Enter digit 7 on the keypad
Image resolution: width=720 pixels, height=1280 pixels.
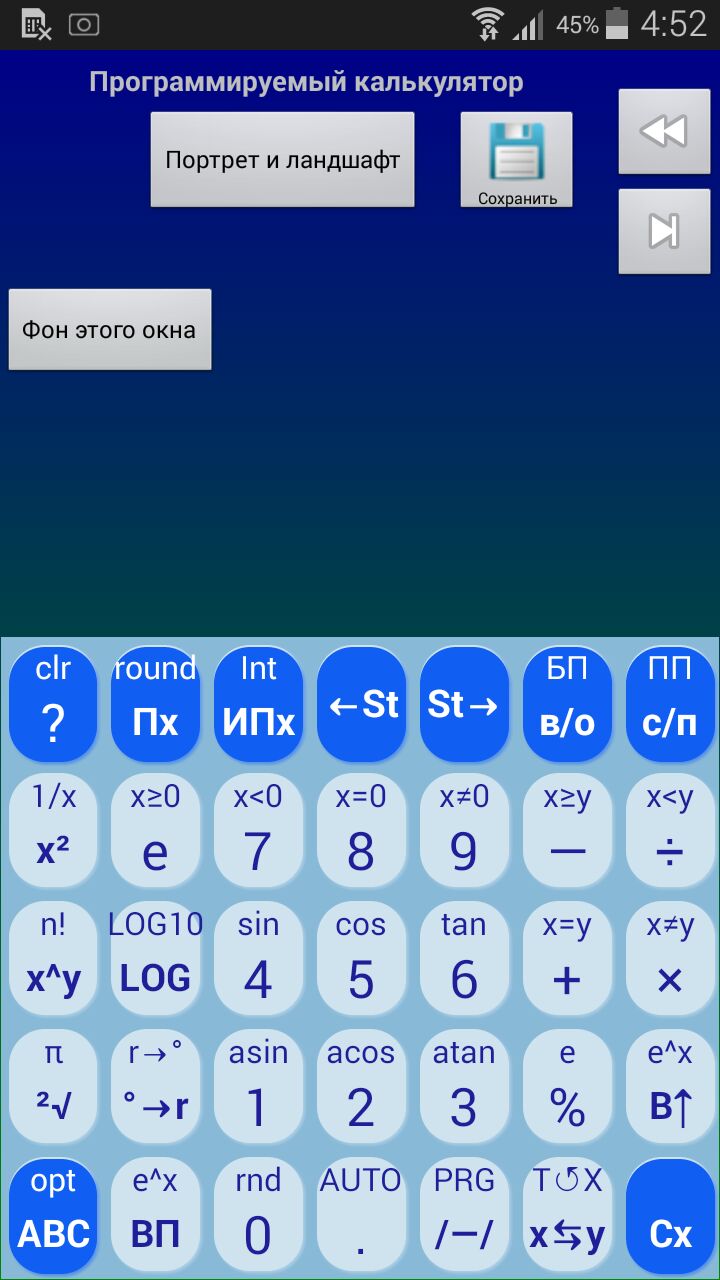click(258, 832)
